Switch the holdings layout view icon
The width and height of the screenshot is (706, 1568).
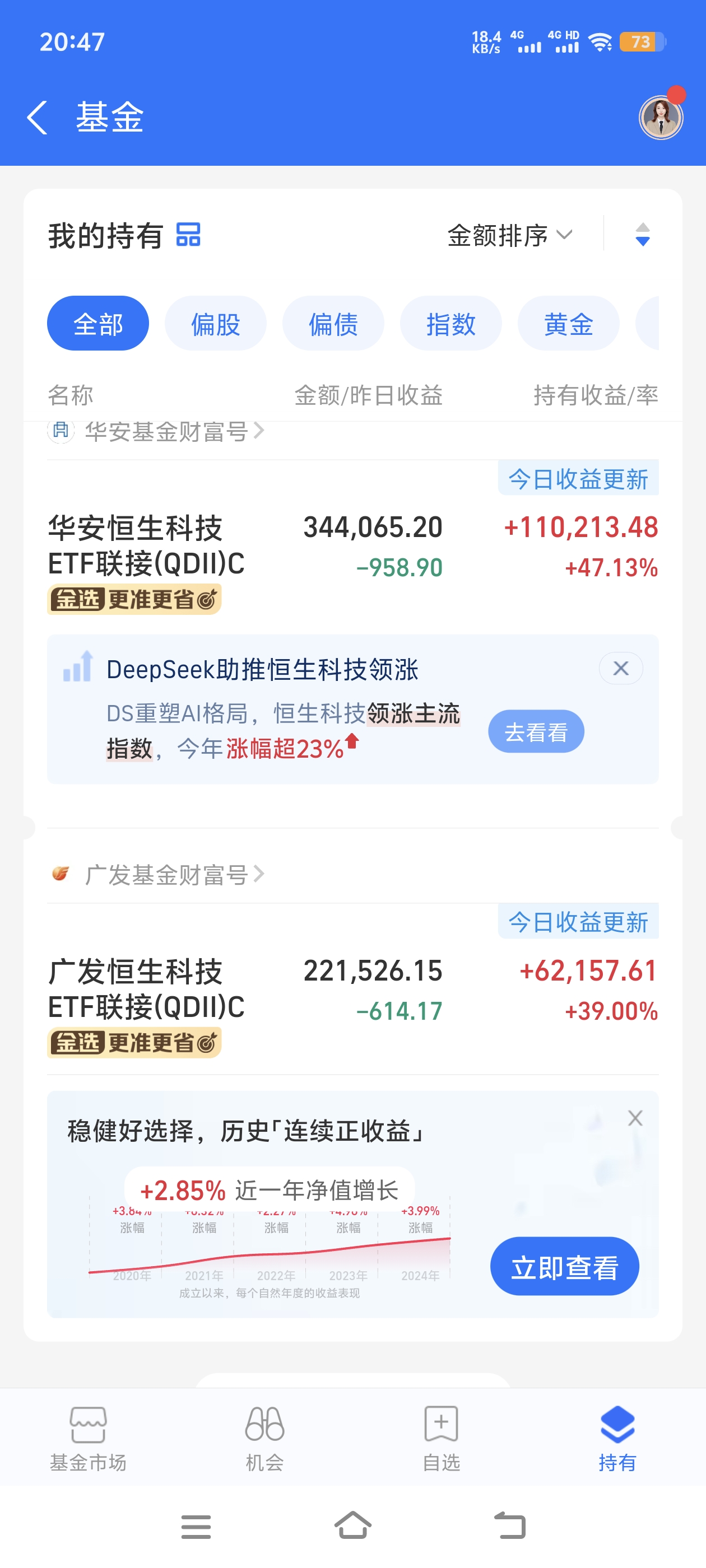(x=188, y=235)
